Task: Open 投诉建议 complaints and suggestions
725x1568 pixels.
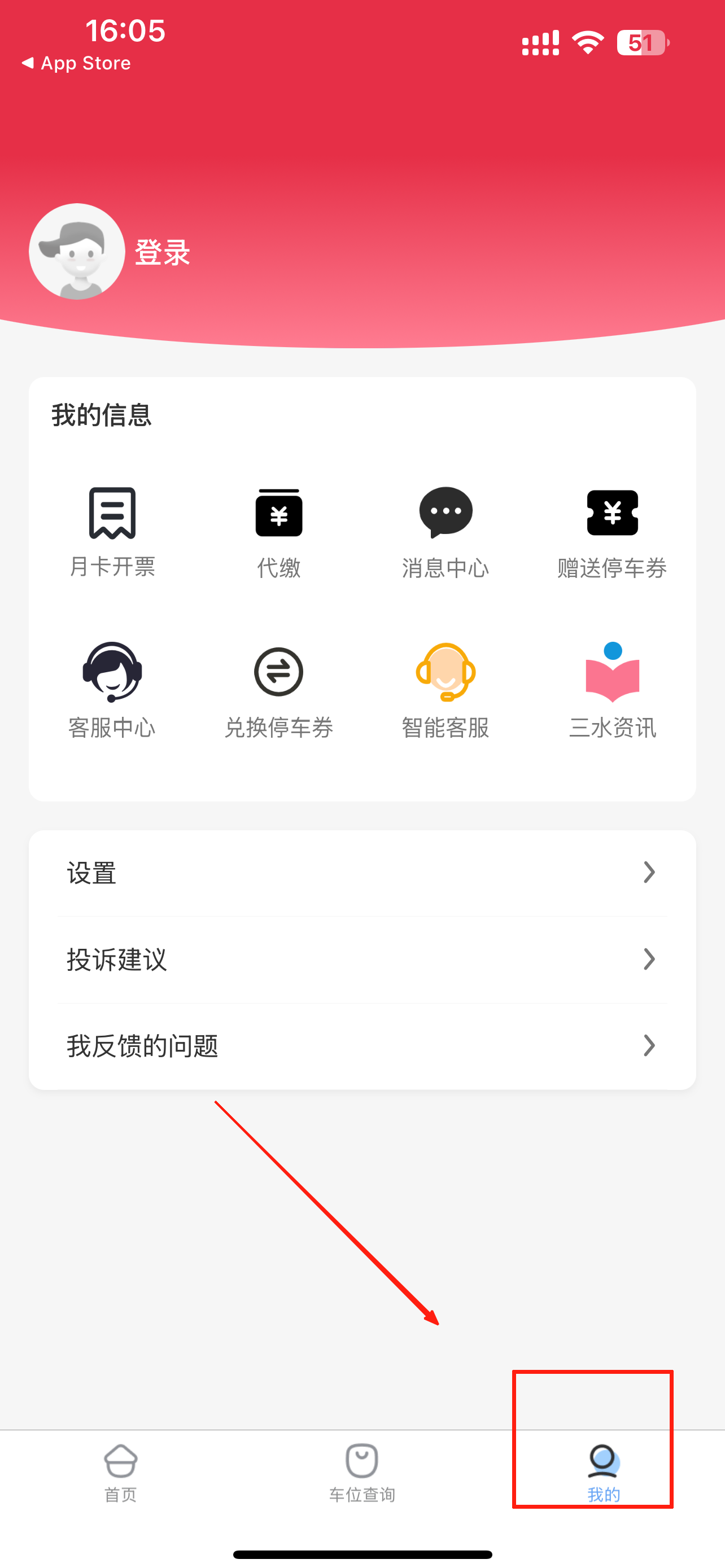Action: coord(362,960)
